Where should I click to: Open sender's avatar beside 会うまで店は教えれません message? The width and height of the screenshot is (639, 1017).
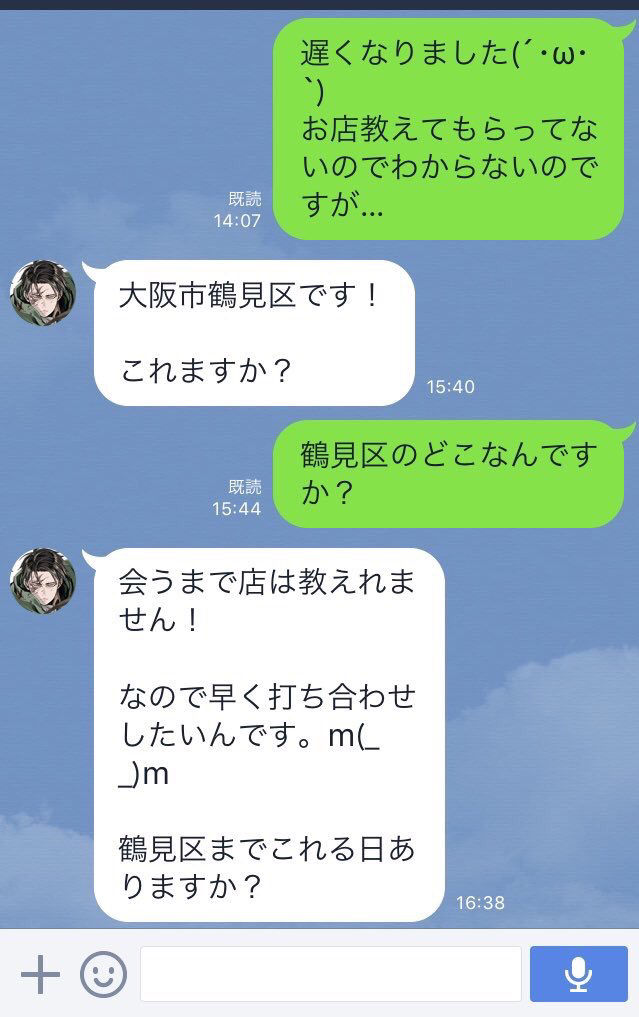pyautogui.click(x=43, y=581)
